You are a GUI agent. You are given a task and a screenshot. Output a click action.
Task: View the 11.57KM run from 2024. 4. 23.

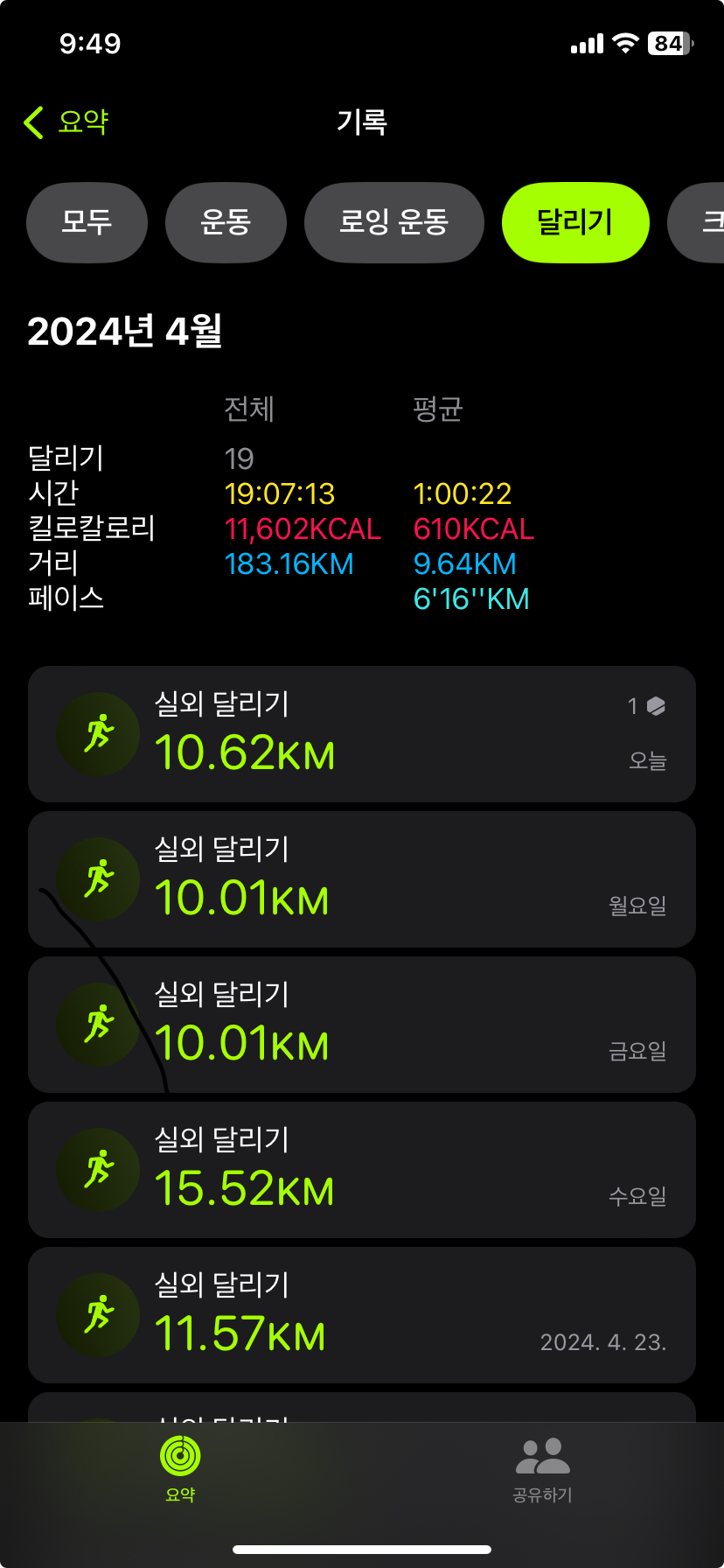361,1315
